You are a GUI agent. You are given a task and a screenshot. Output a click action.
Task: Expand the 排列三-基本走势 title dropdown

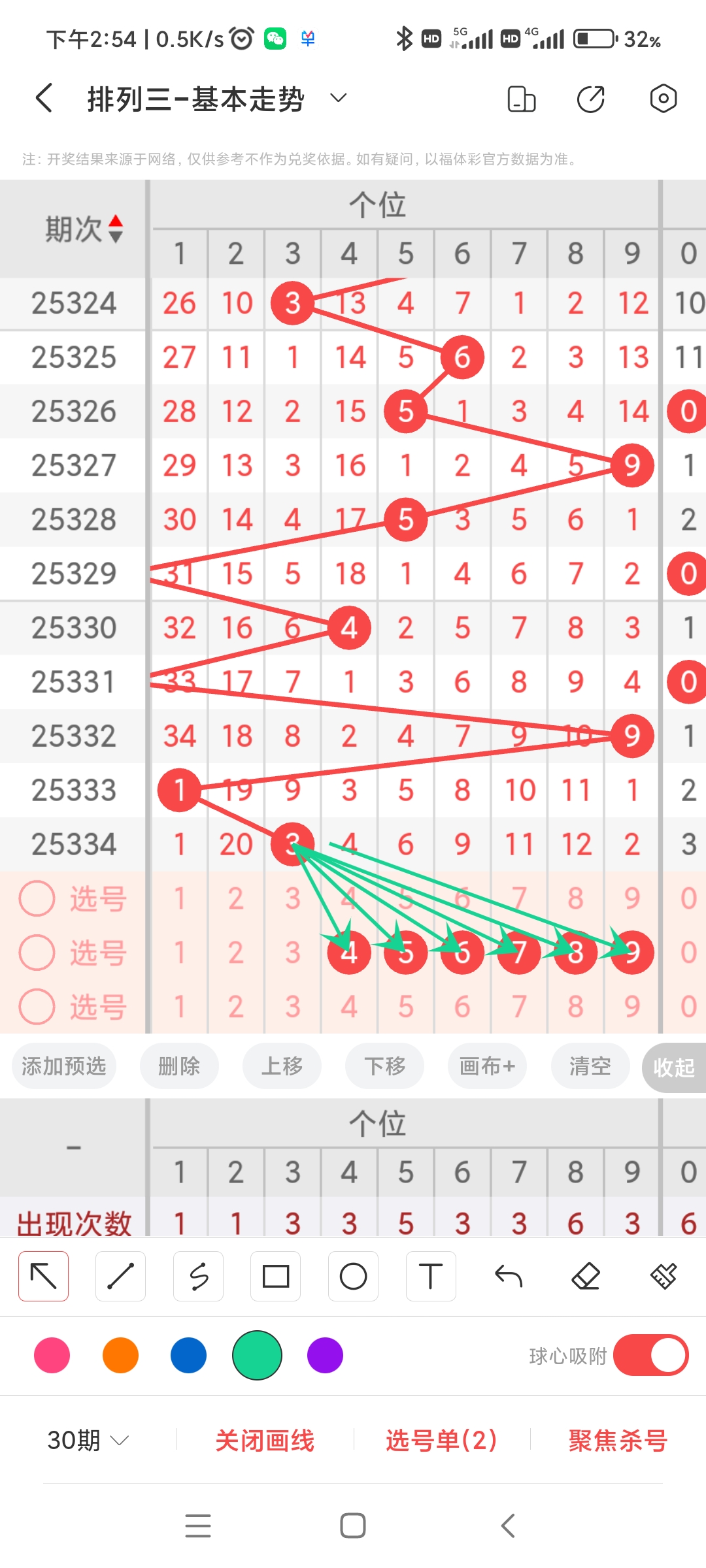(x=337, y=98)
